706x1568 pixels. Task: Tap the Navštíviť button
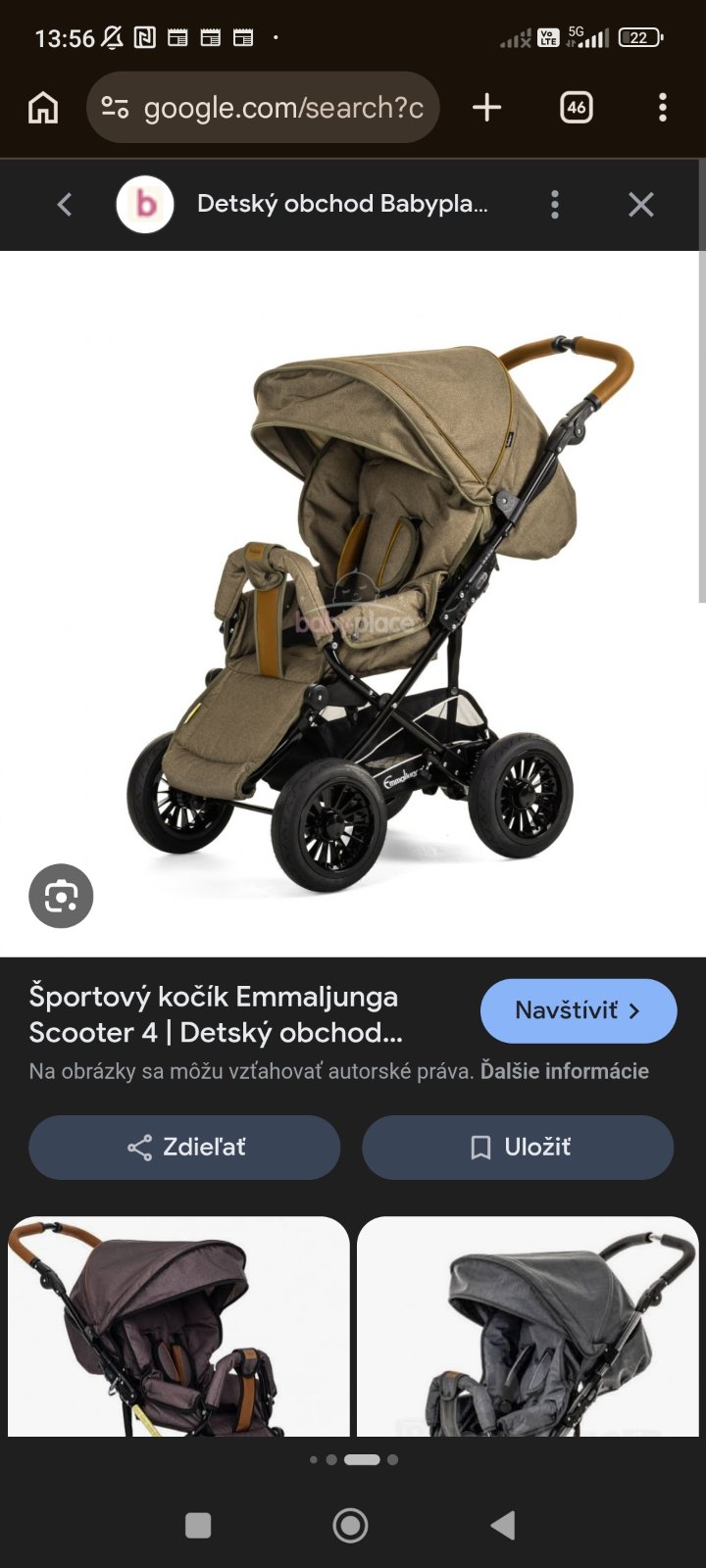click(578, 1010)
